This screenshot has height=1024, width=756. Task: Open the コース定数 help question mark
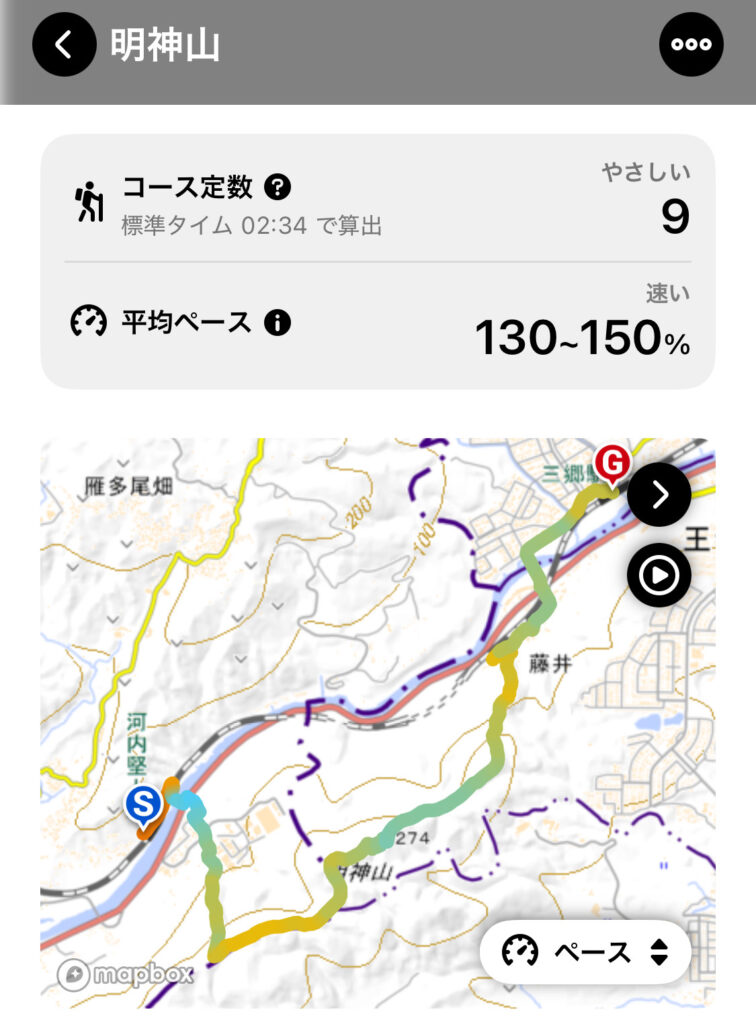(x=277, y=186)
